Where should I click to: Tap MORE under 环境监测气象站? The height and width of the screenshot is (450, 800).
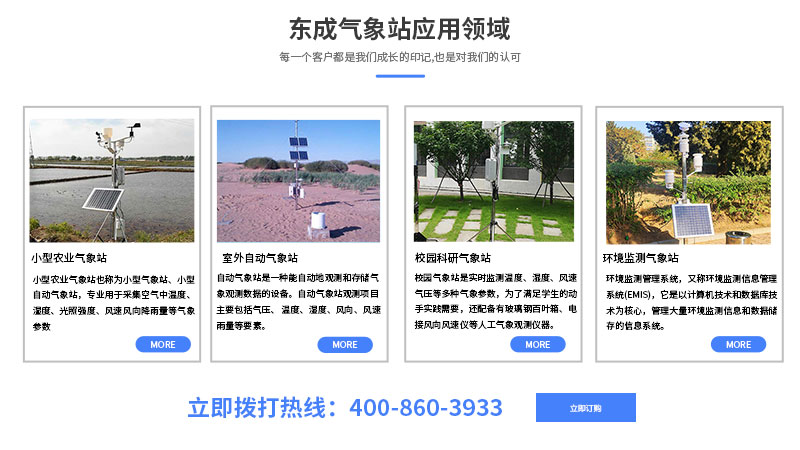click(x=738, y=344)
